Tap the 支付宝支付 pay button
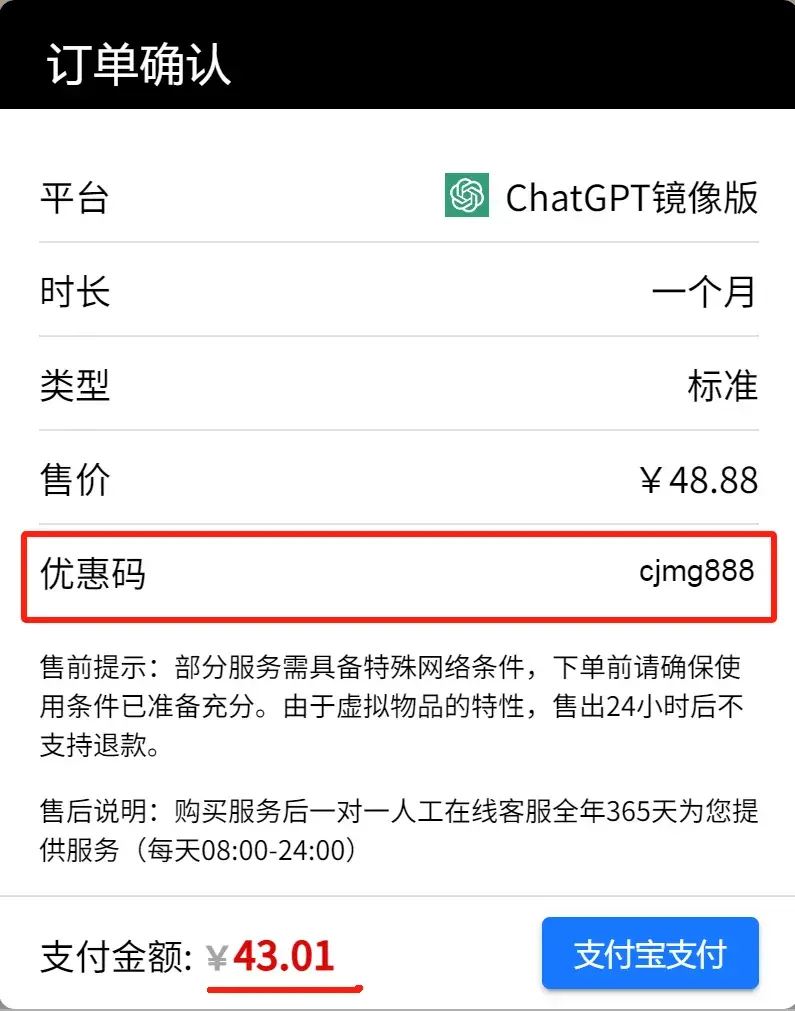Viewport: 795px width, 1011px height. (x=650, y=953)
